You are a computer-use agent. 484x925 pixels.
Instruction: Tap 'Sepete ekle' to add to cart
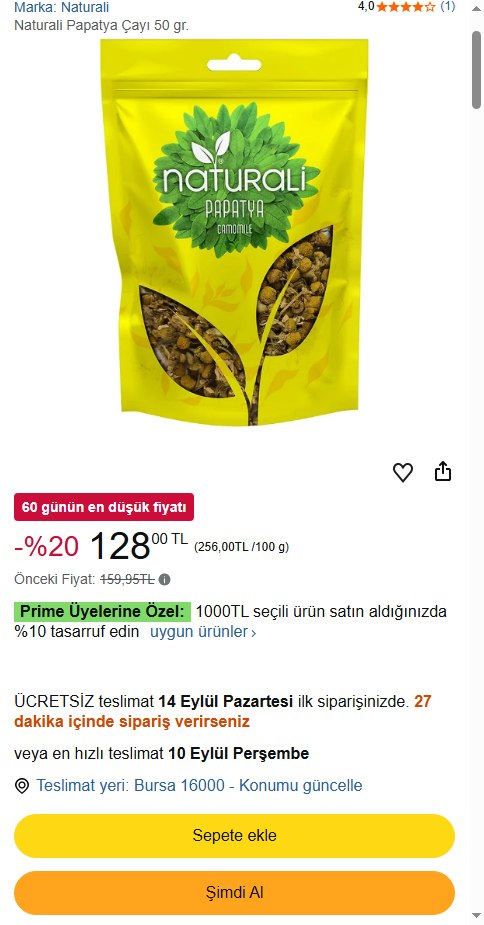coord(234,836)
